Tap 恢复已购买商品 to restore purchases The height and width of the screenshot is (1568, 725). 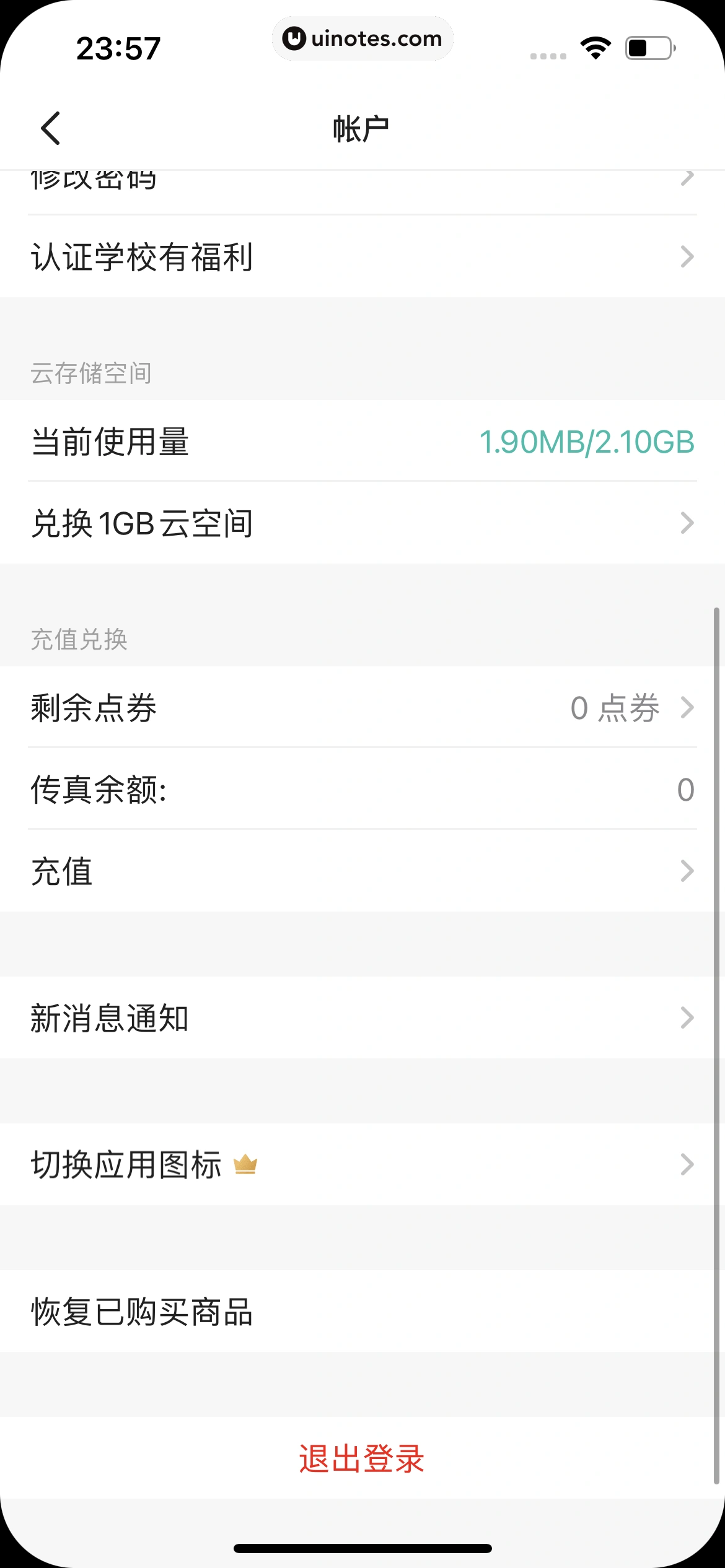pyautogui.click(x=362, y=1311)
